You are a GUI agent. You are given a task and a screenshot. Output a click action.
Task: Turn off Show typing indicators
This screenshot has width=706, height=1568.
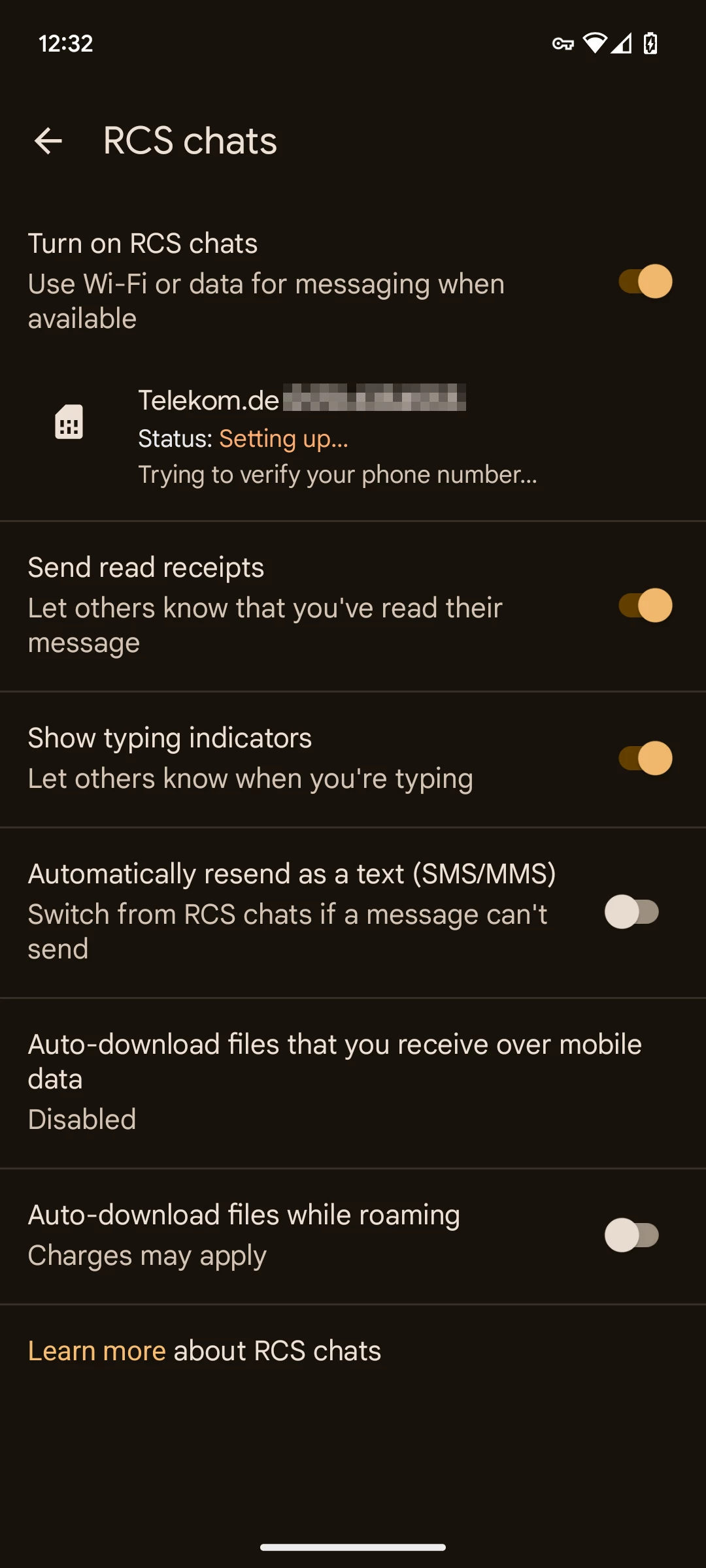tap(645, 759)
